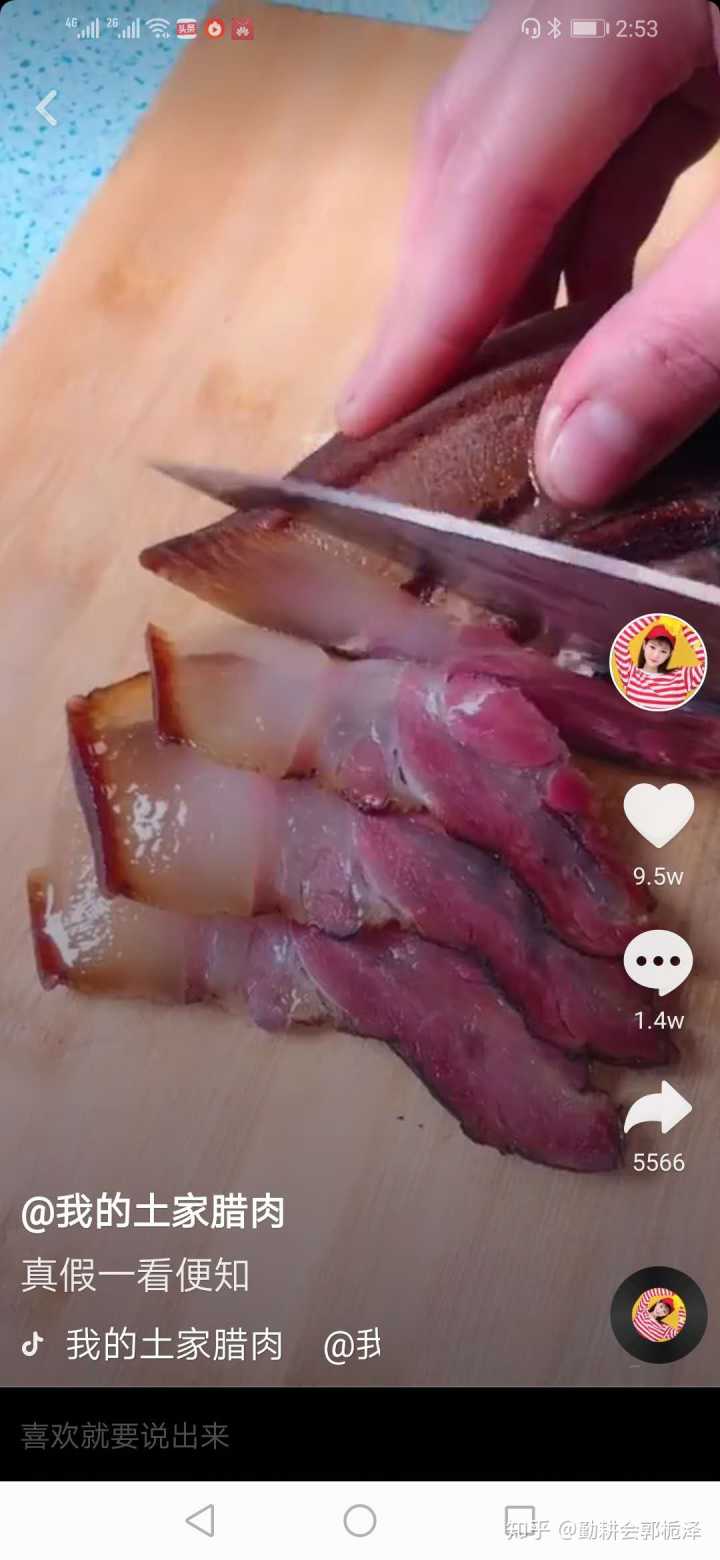
Task: Open the music track 我的土家腊肉
Action: click(175, 1345)
